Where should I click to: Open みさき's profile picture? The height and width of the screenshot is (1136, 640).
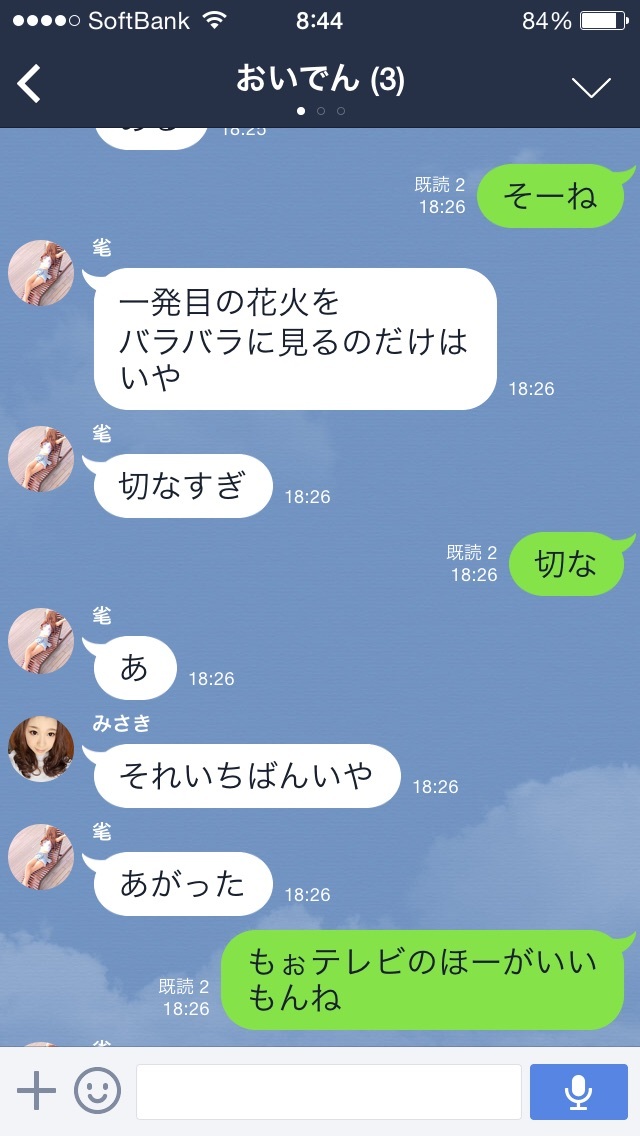coord(41,749)
